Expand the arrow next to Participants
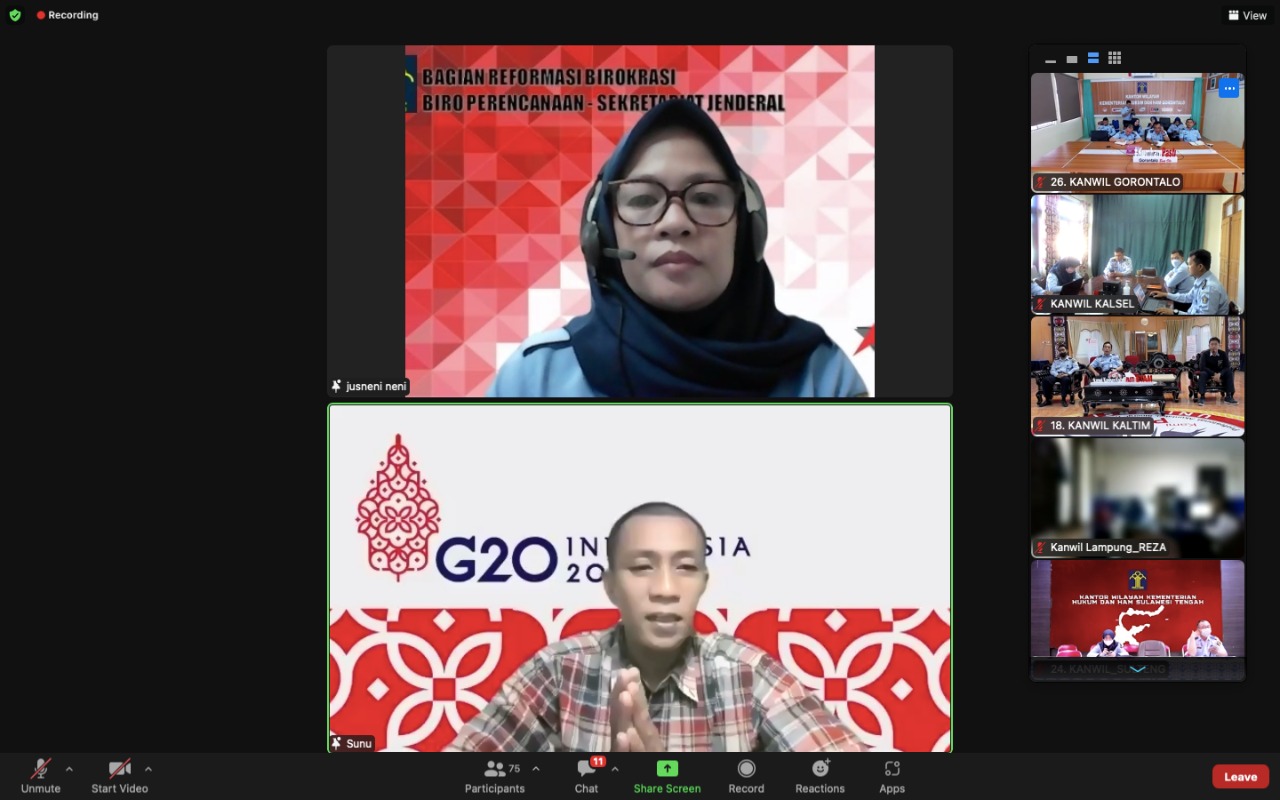This screenshot has height=800, width=1280. pyautogui.click(x=536, y=769)
